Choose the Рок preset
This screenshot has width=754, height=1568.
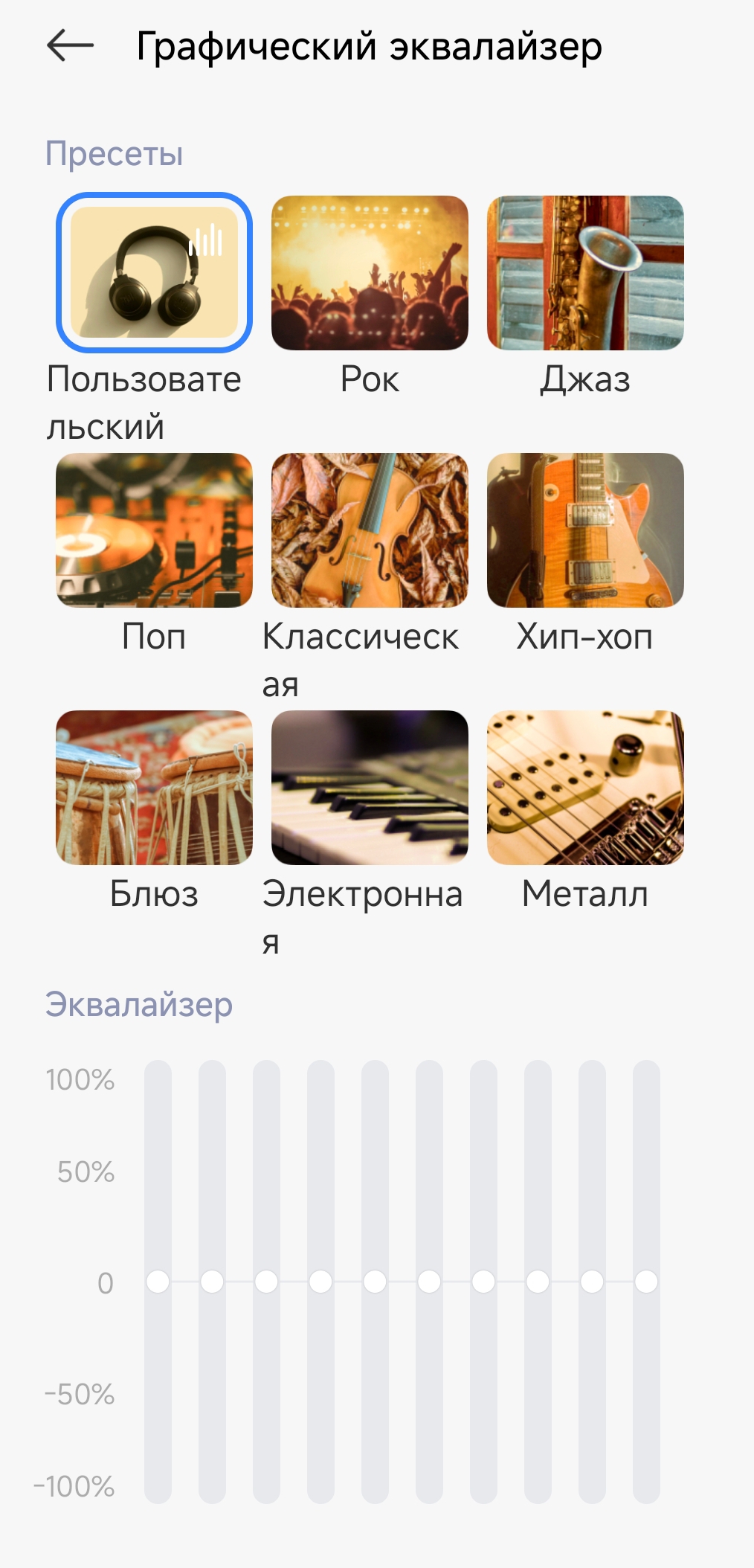tap(370, 272)
